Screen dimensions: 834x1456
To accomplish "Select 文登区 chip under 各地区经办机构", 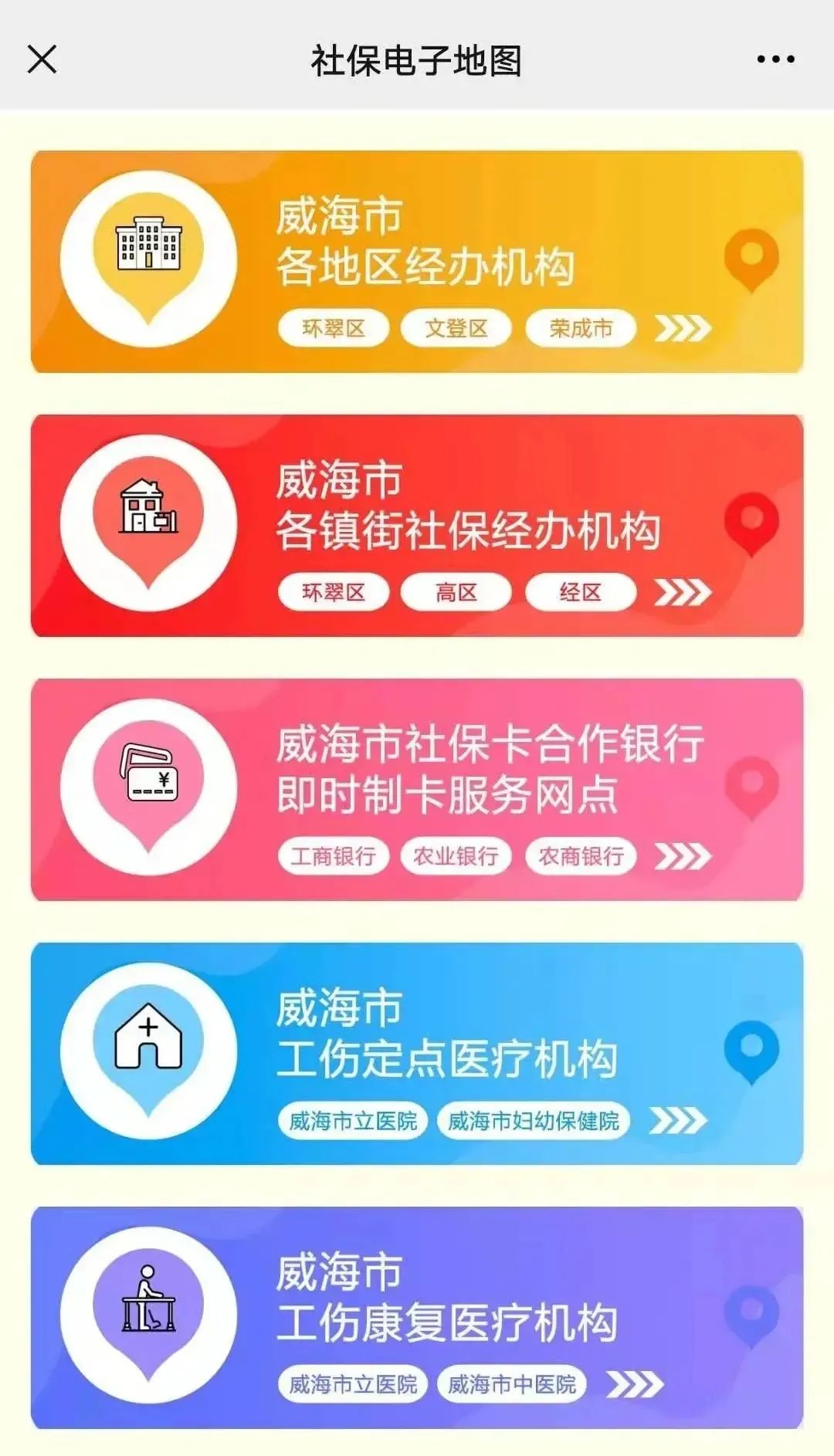I will [x=456, y=329].
